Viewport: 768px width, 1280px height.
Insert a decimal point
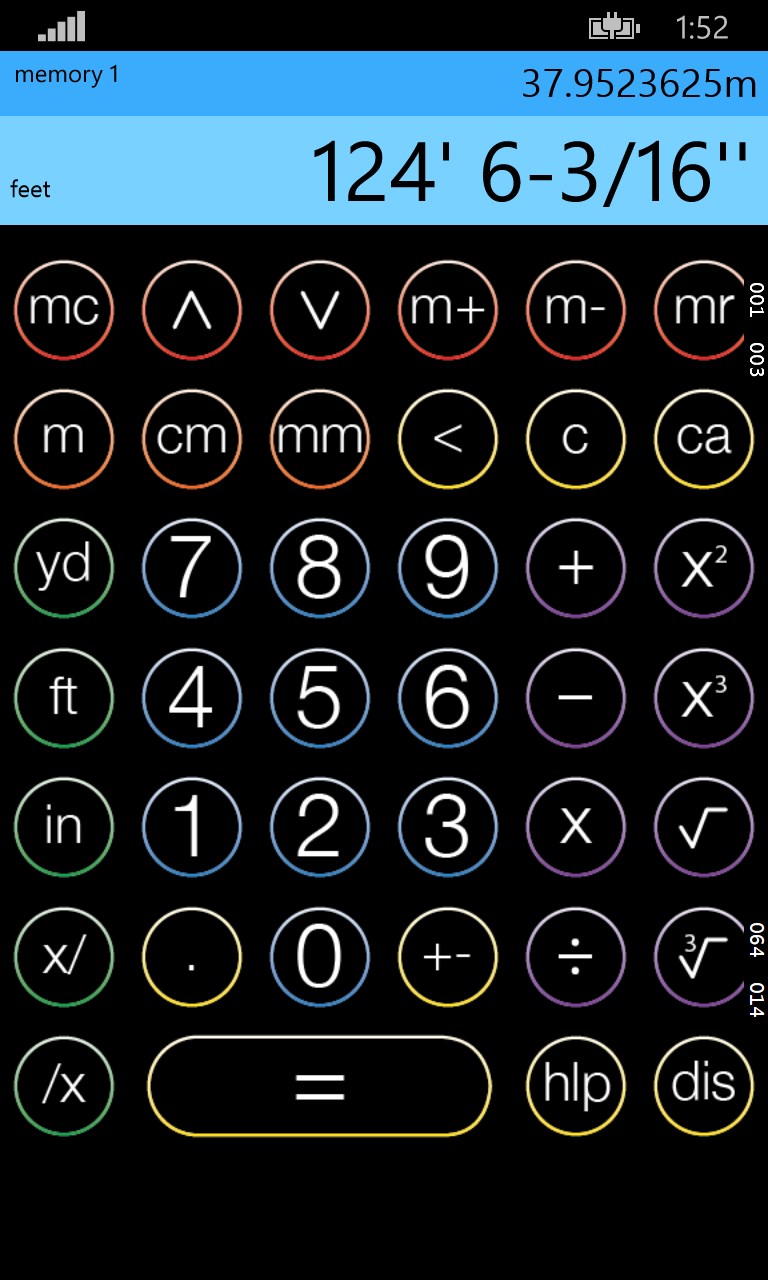pyautogui.click(x=192, y=956)
